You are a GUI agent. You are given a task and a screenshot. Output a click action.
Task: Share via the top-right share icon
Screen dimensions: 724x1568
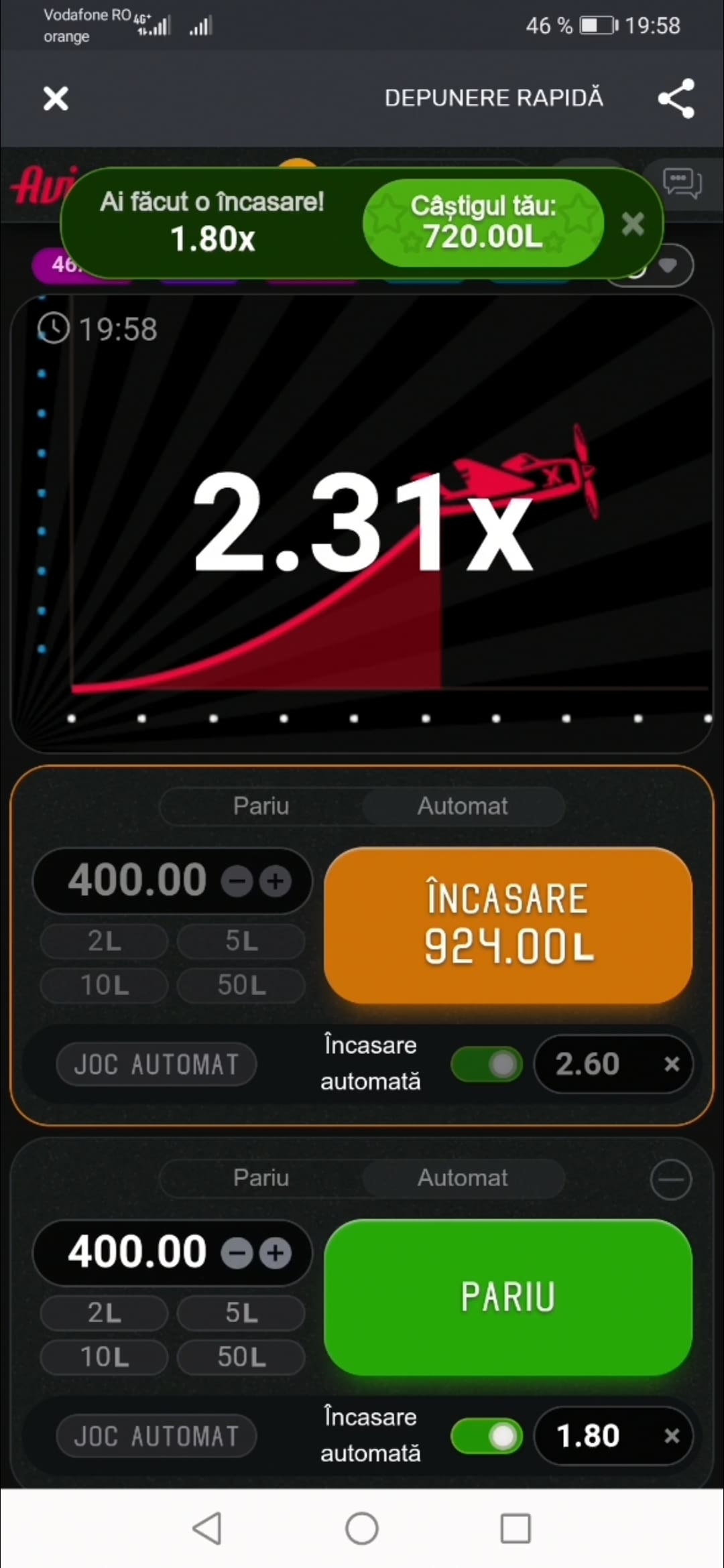(676, 99)
